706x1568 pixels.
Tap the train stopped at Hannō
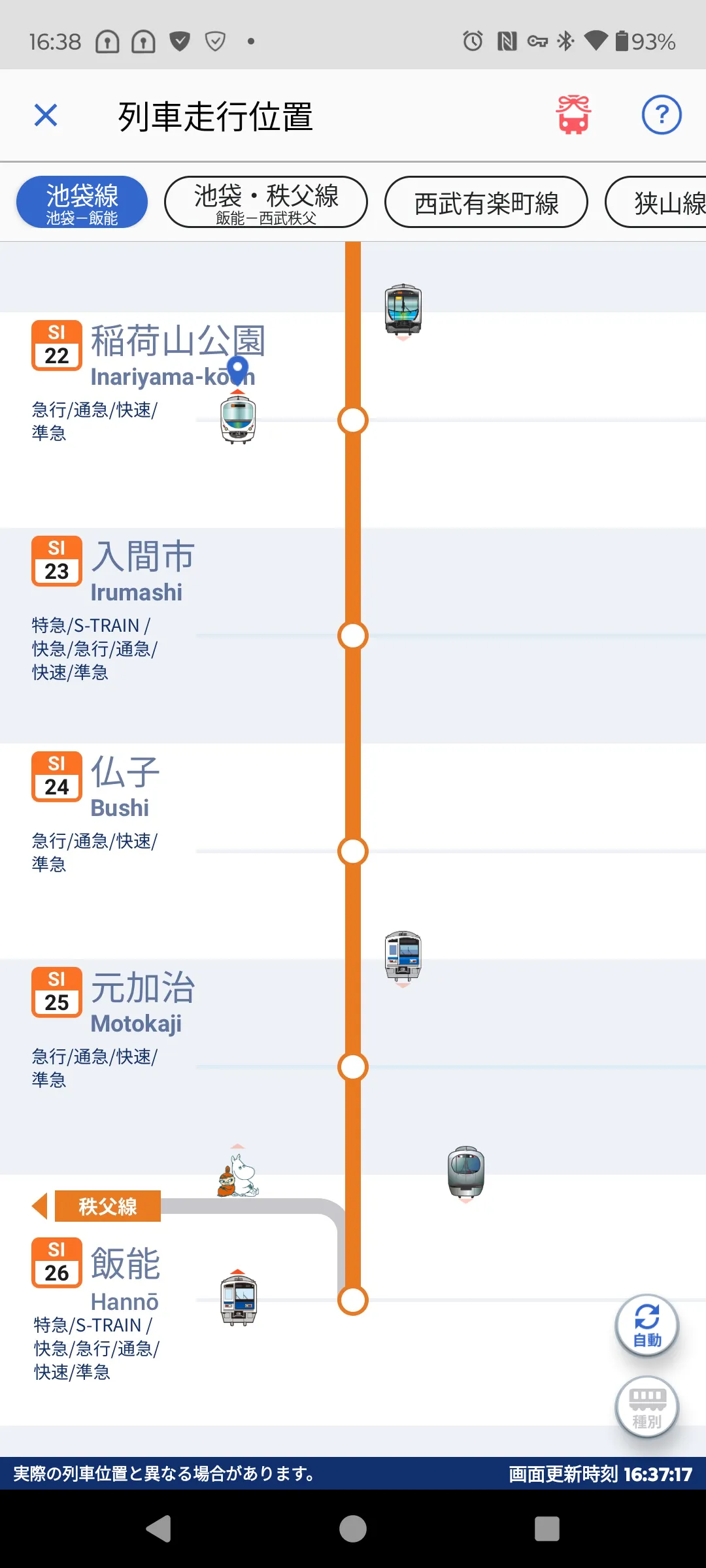click(239, 1299)
